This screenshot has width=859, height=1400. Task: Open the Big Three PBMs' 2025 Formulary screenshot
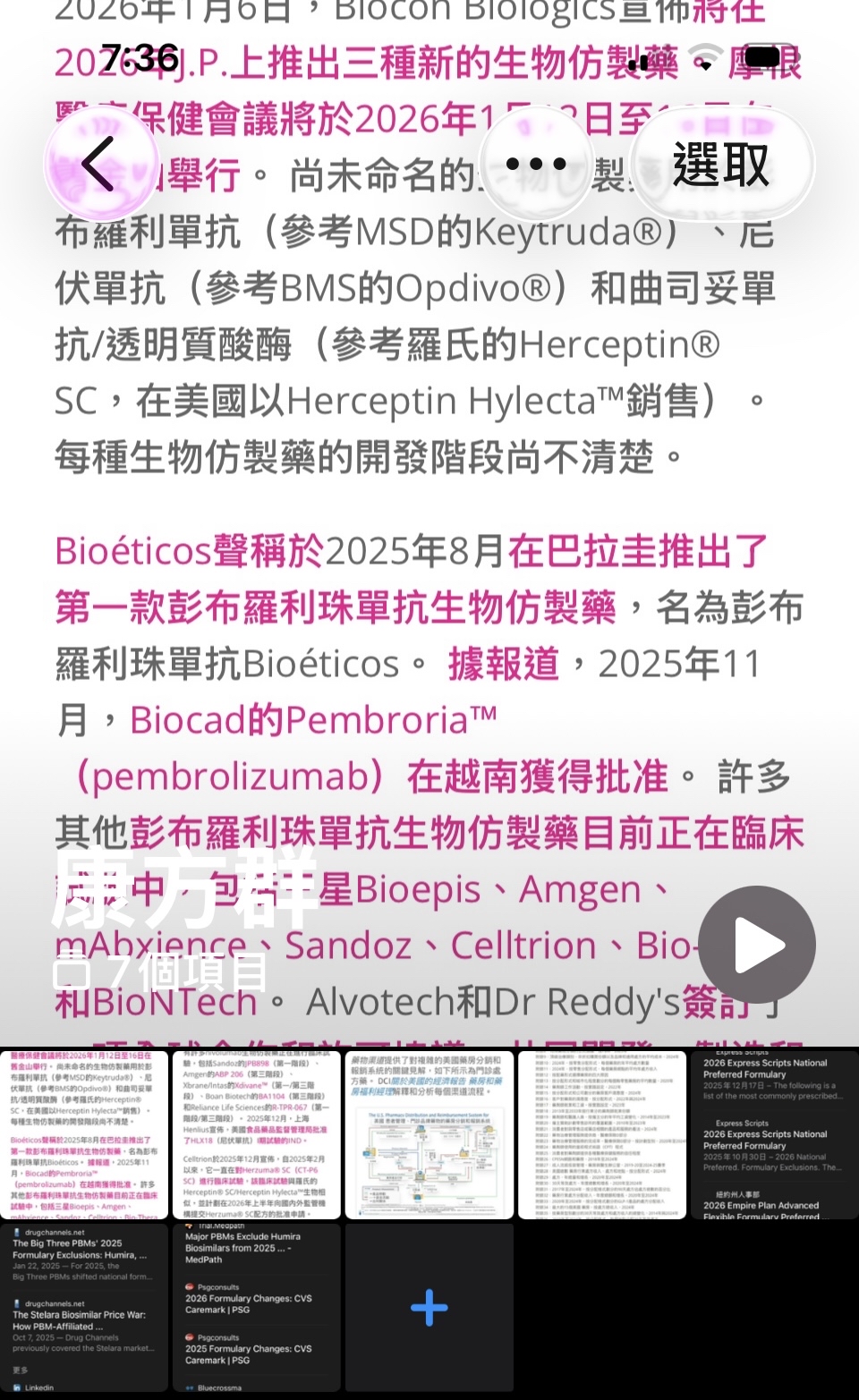click(x=84, y=1307)
